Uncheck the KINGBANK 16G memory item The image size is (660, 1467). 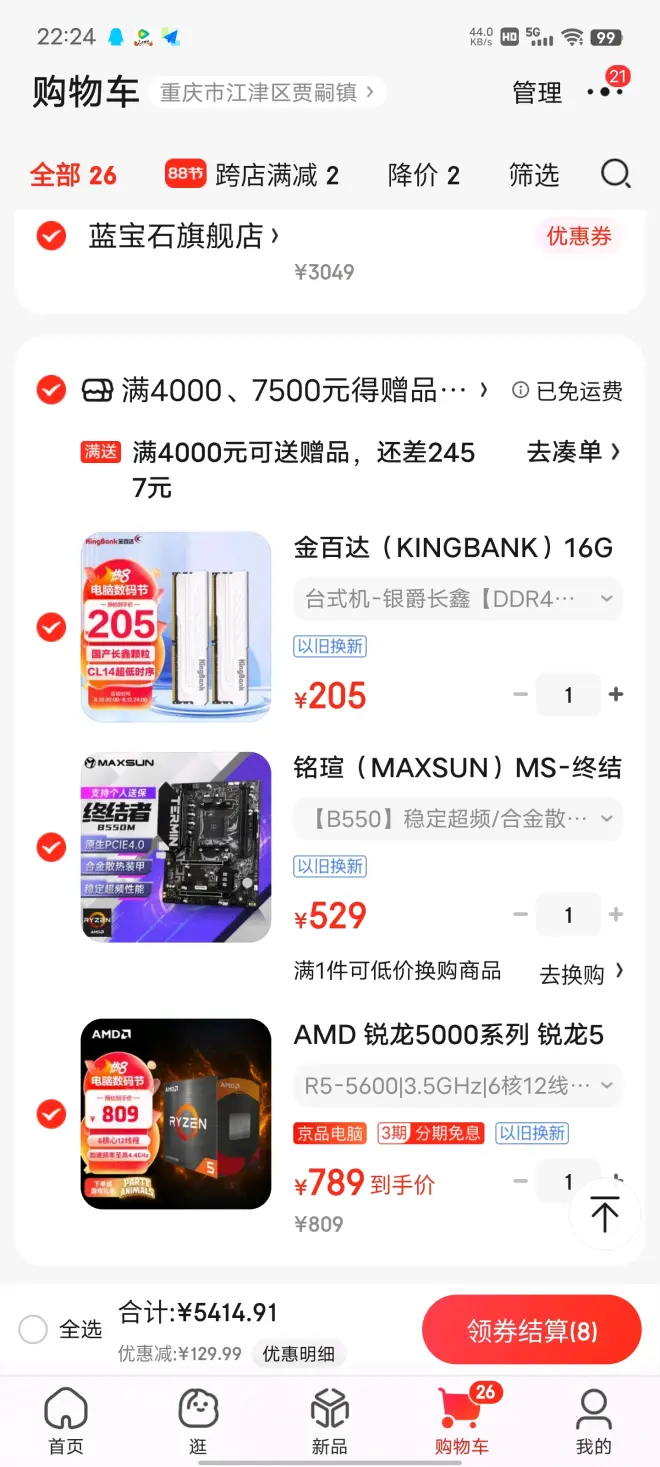[51, 627]
